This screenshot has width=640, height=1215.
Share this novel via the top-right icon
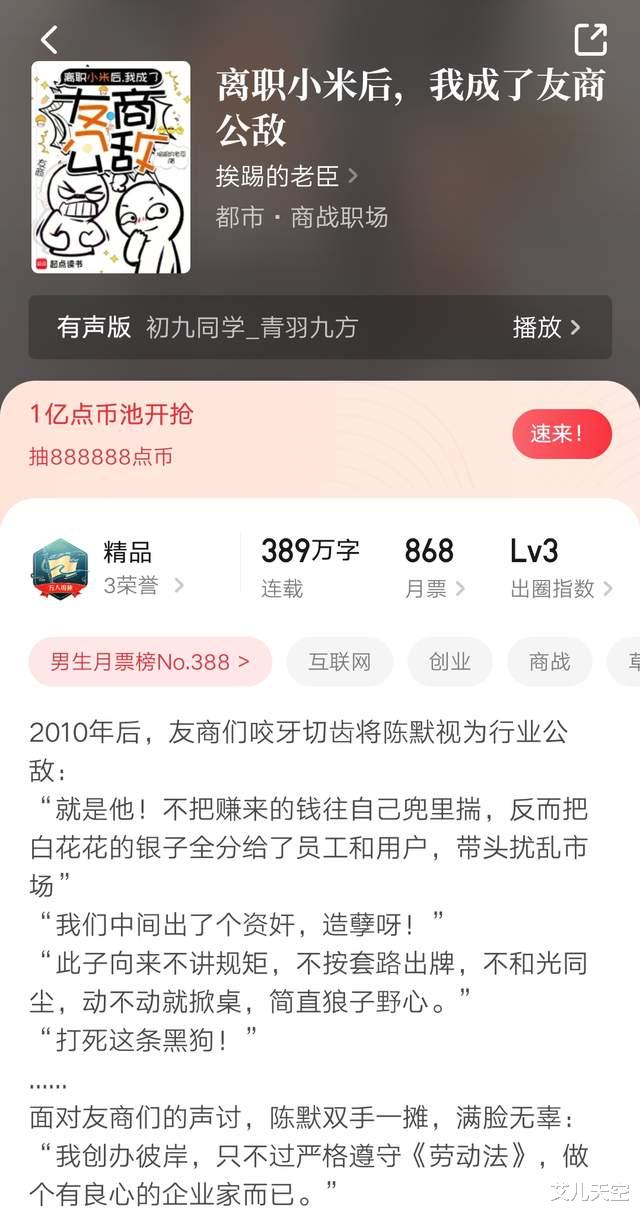pos(590,40)
